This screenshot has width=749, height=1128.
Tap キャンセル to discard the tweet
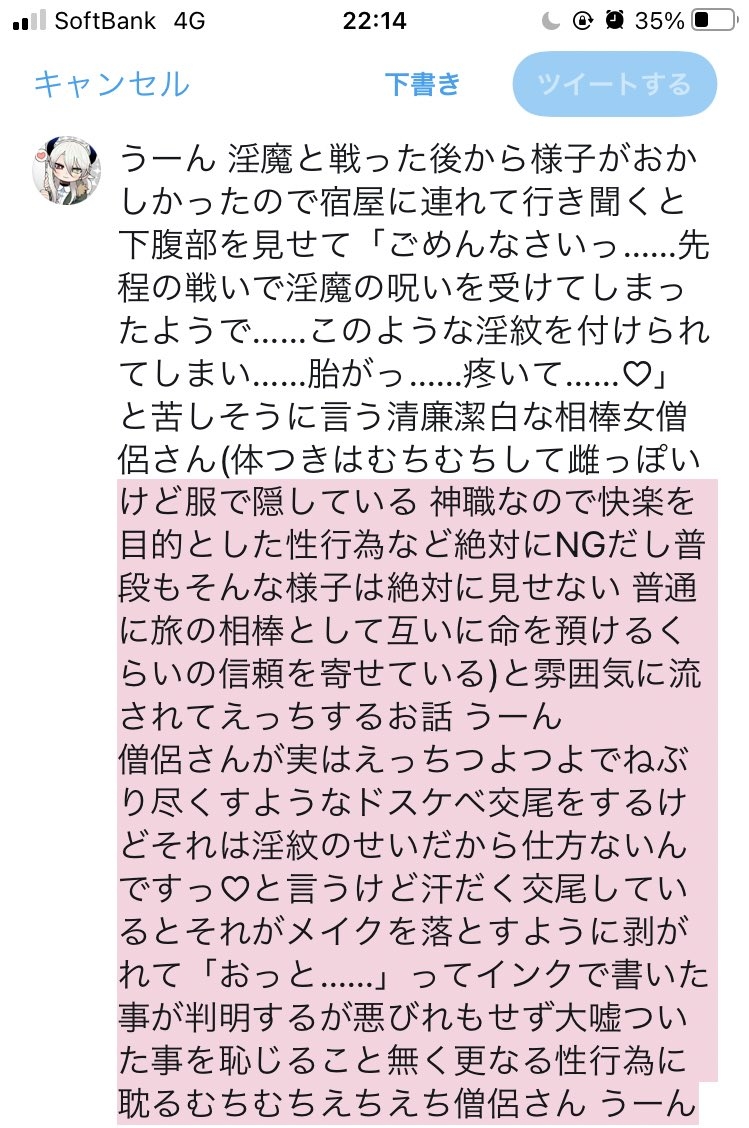tap(111, 84)
